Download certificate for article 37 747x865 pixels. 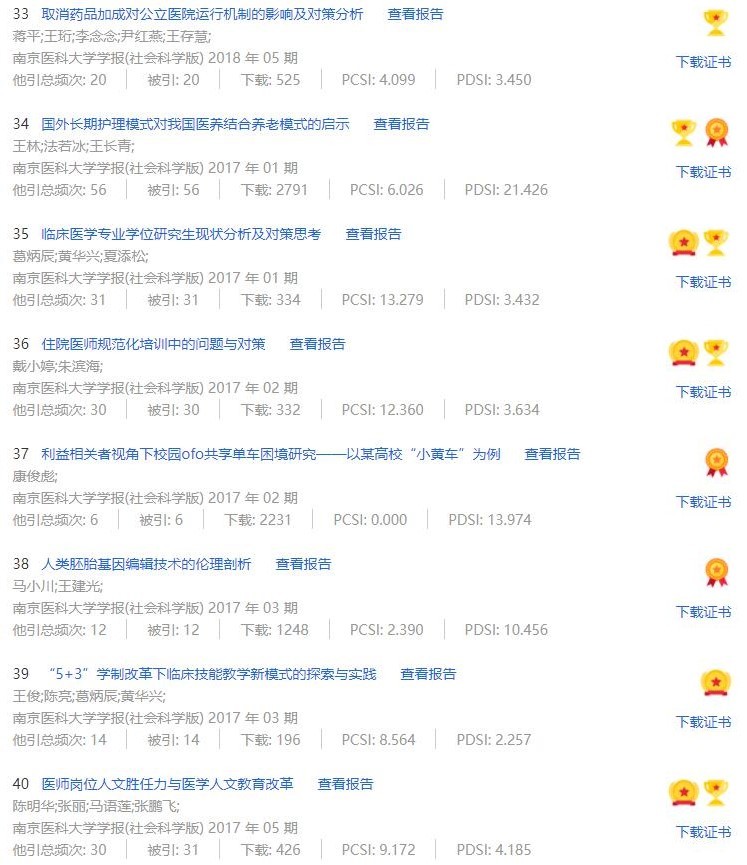(703, 502)
